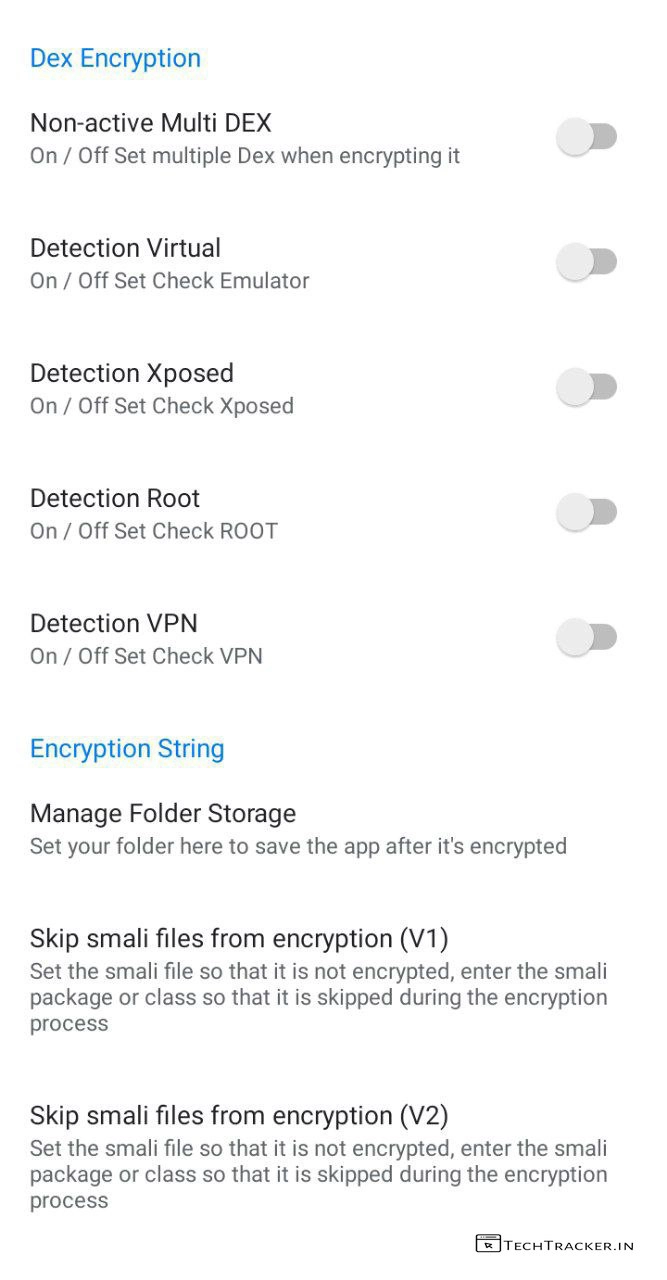Enable the Detection Root switch
The width and height of the screenshot is (667, 1280).
[x=587, y=512]
